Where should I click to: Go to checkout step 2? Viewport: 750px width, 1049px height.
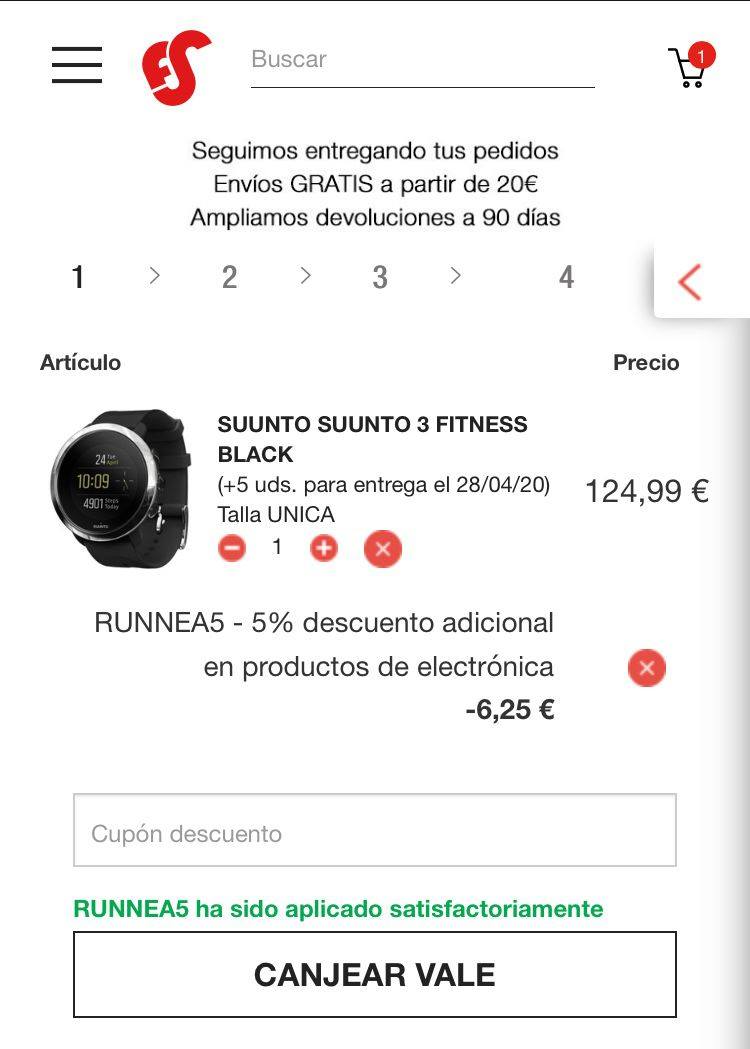coord(229,278)
